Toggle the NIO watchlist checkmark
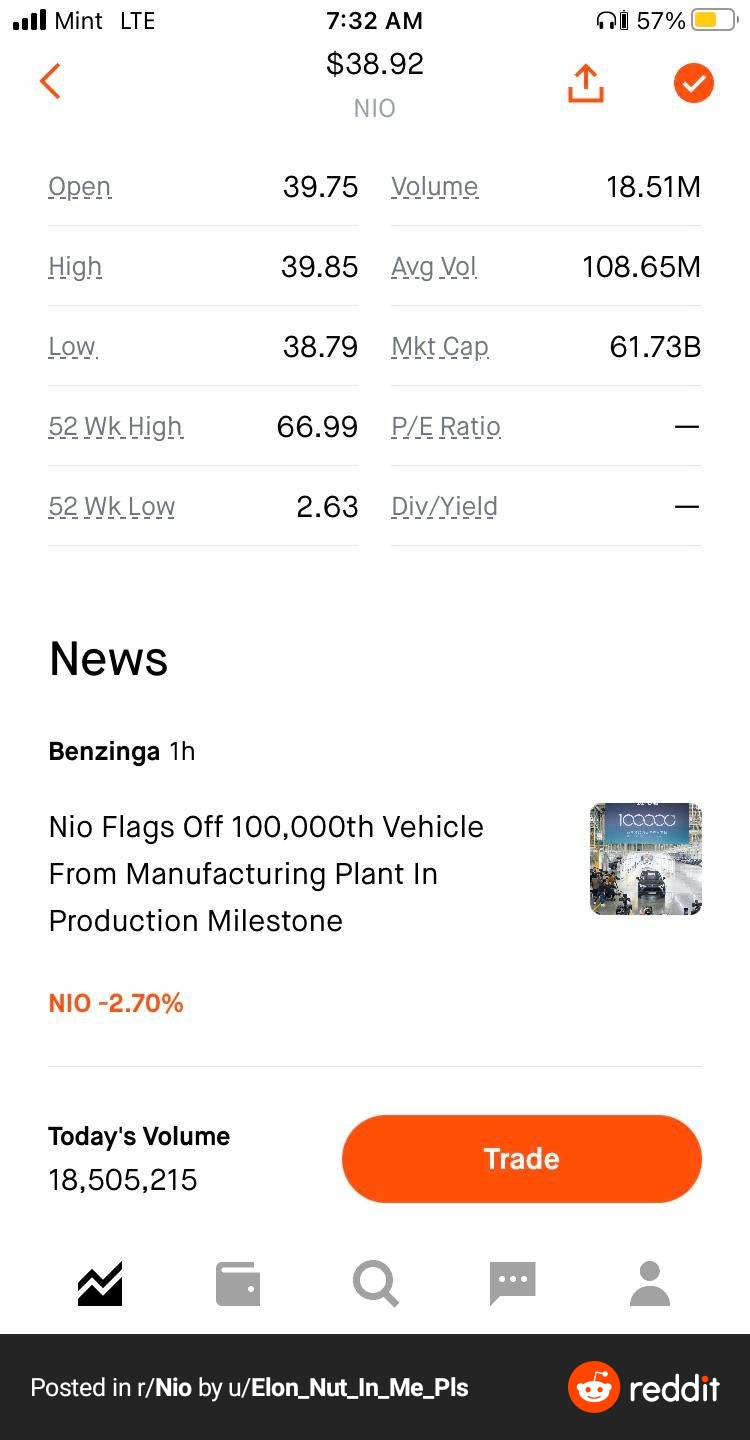The height and width of the screenshot is (1440, 750). pyautogui.click(x=693, y=83)
